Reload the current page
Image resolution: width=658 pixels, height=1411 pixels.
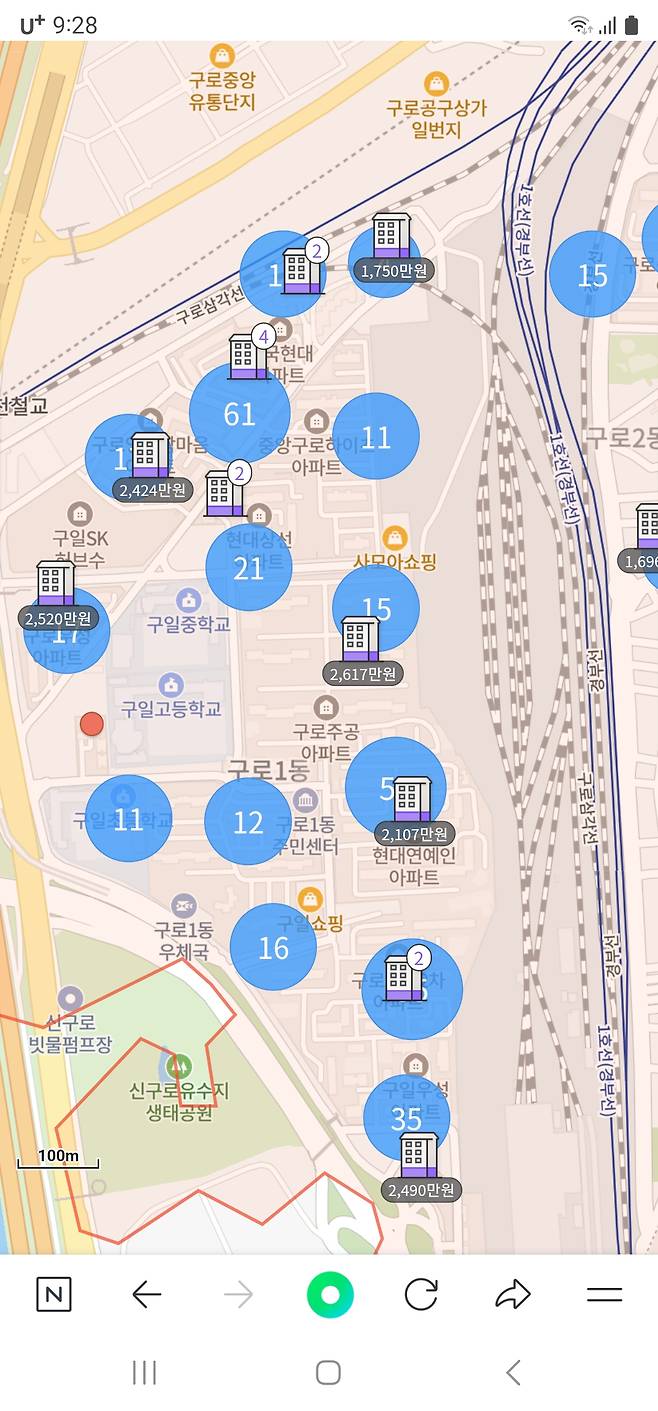[x=421, y=1295]
